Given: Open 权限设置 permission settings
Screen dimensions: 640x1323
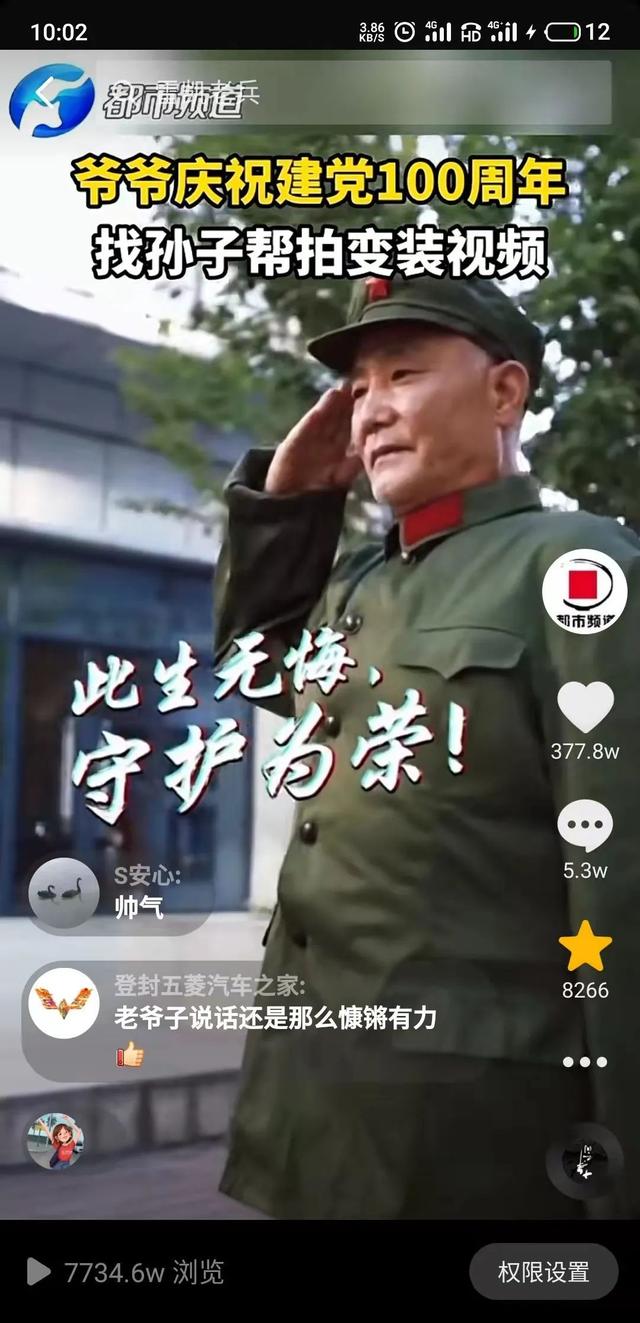Looking at the screenshot, I should tap(544, 1272).
